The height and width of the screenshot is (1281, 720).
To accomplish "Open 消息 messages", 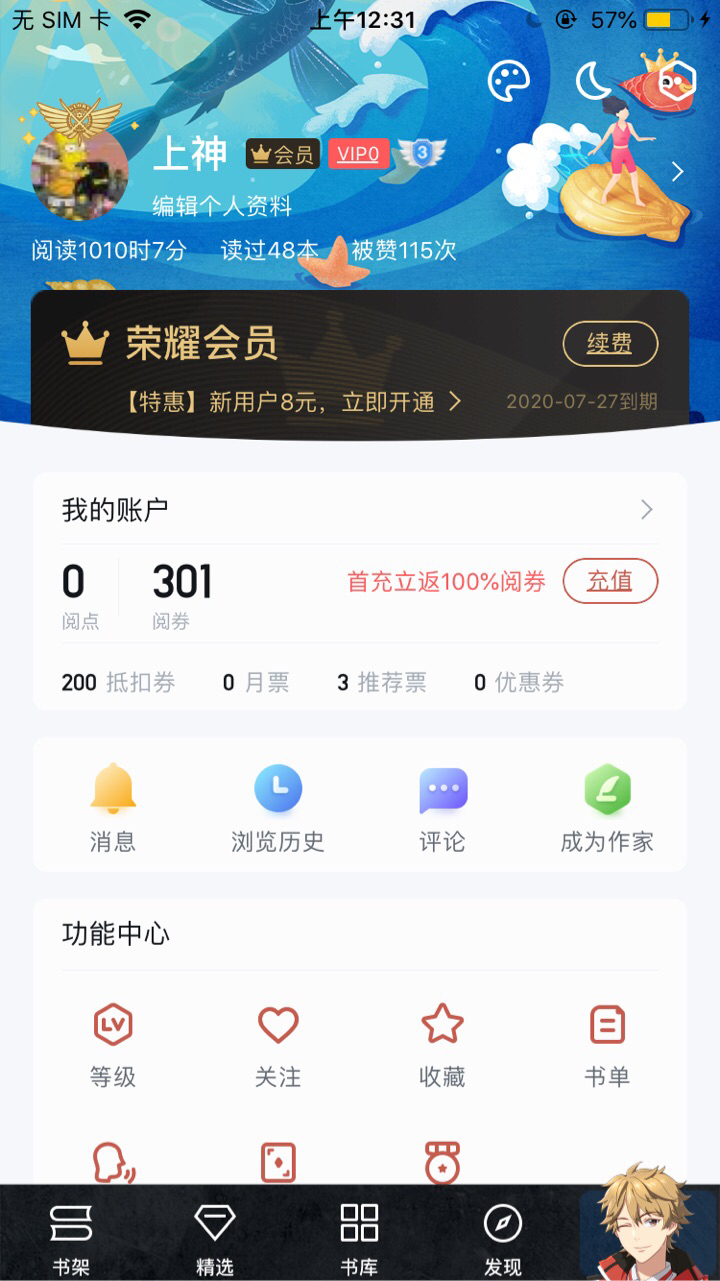I will (113, 809).
